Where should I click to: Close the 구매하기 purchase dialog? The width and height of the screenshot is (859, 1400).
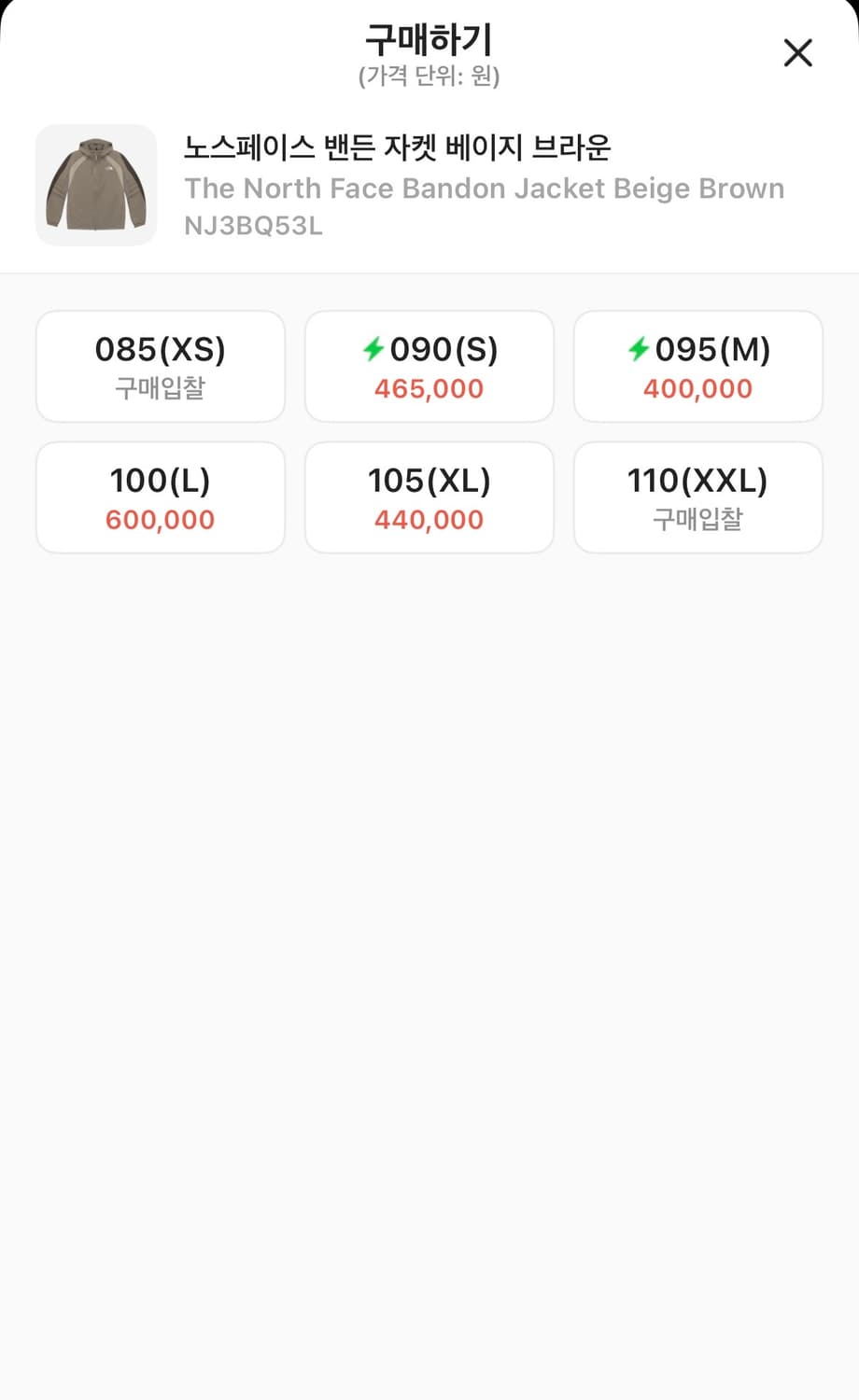[798, 53]
